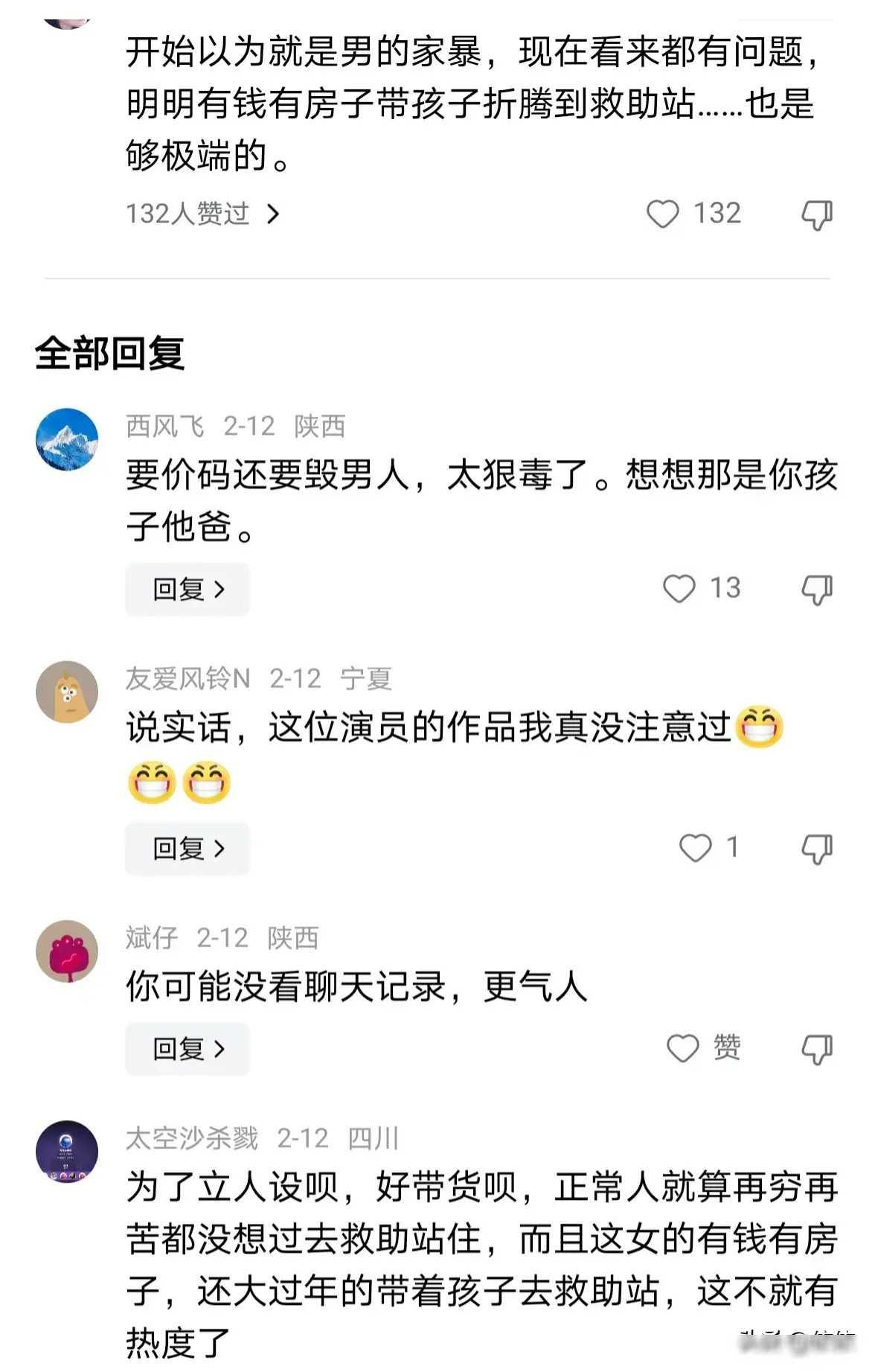The height and width of the screenshot is (1372, 875).
Task: Like 斌仔's reply
Action: 682,1048
